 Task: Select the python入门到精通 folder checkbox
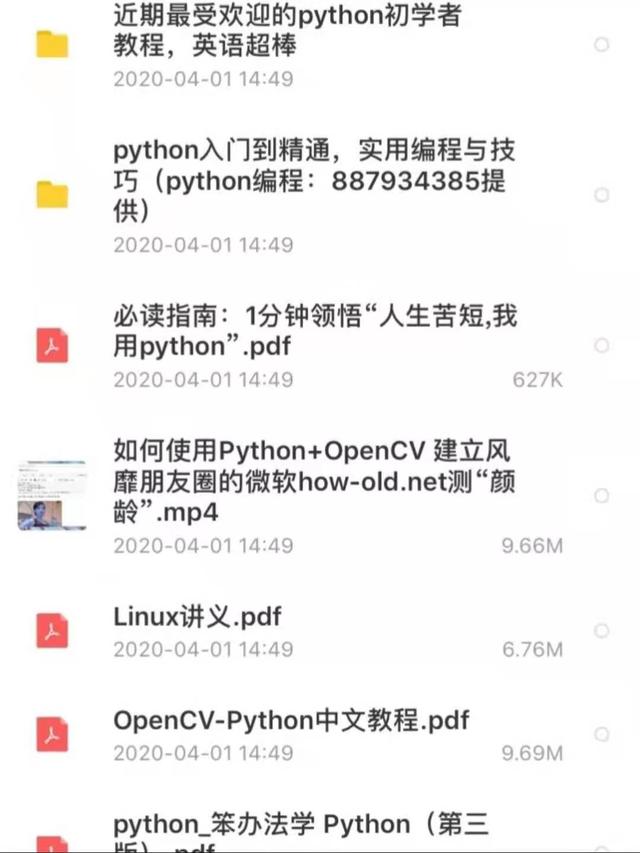pyautogui.click(x=602, y=195)
